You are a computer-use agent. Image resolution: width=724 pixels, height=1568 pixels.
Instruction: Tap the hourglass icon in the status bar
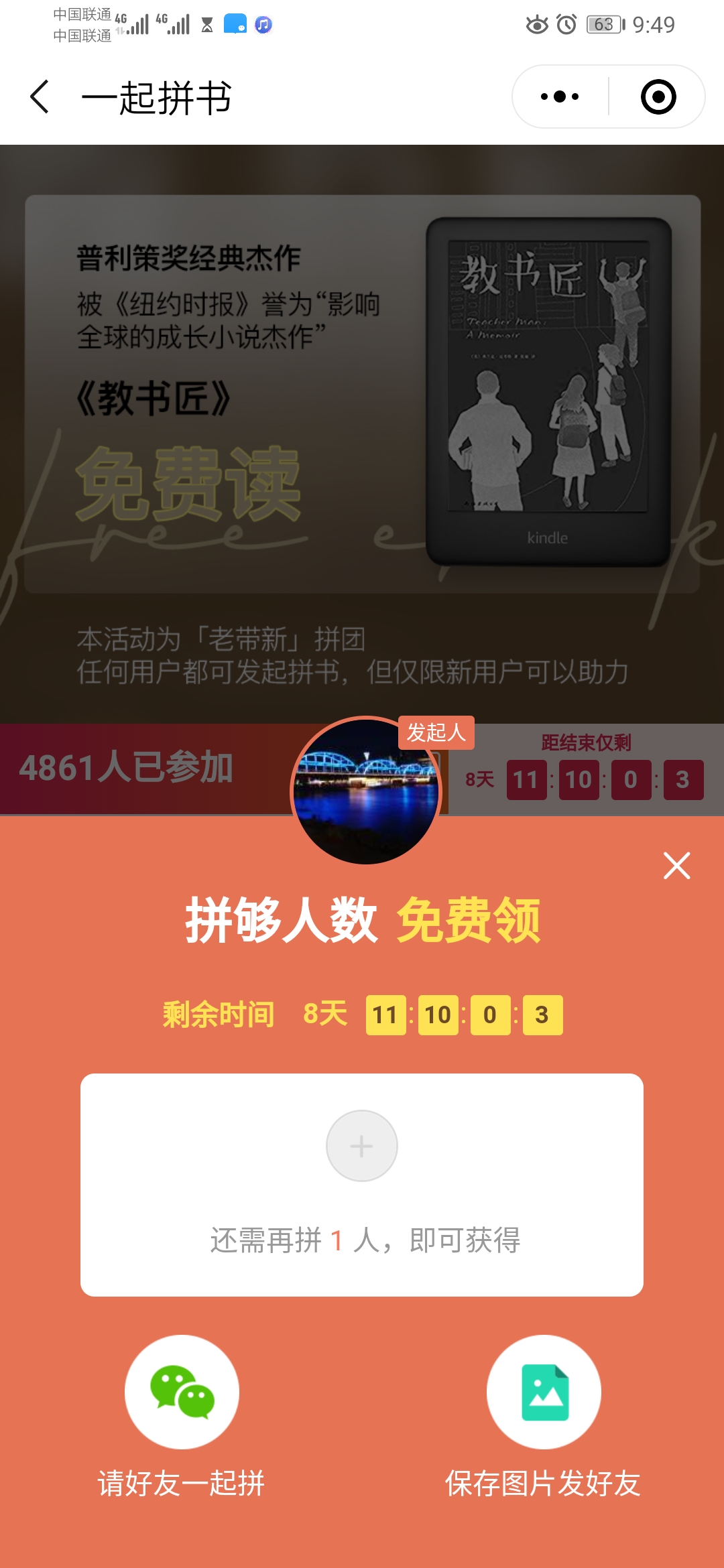pos(206,23)
